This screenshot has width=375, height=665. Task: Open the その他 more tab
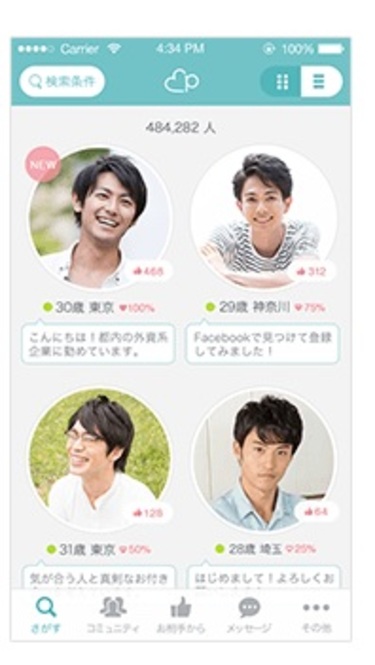(x=316, y=615)
